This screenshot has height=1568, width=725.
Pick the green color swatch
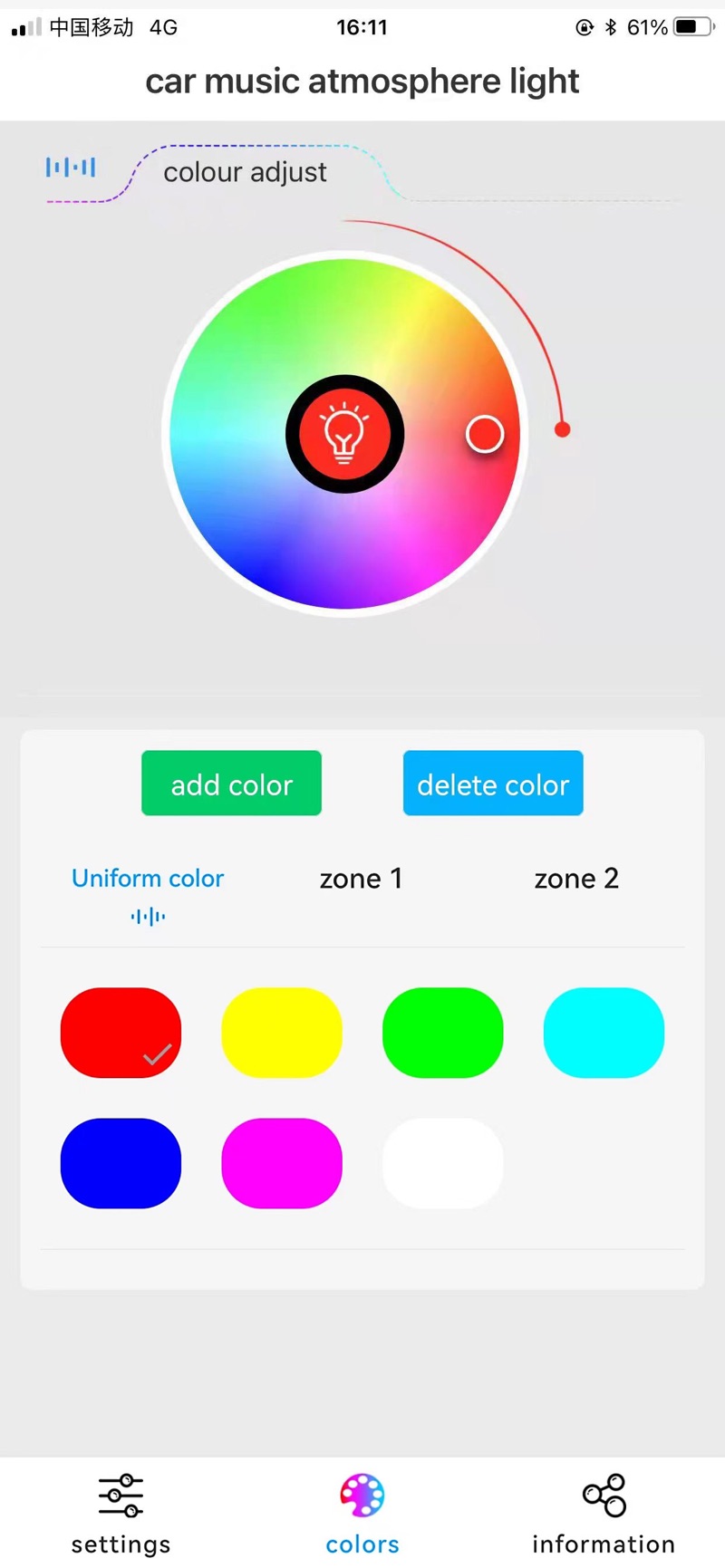pyautogui.click(x=442, y=1033)
